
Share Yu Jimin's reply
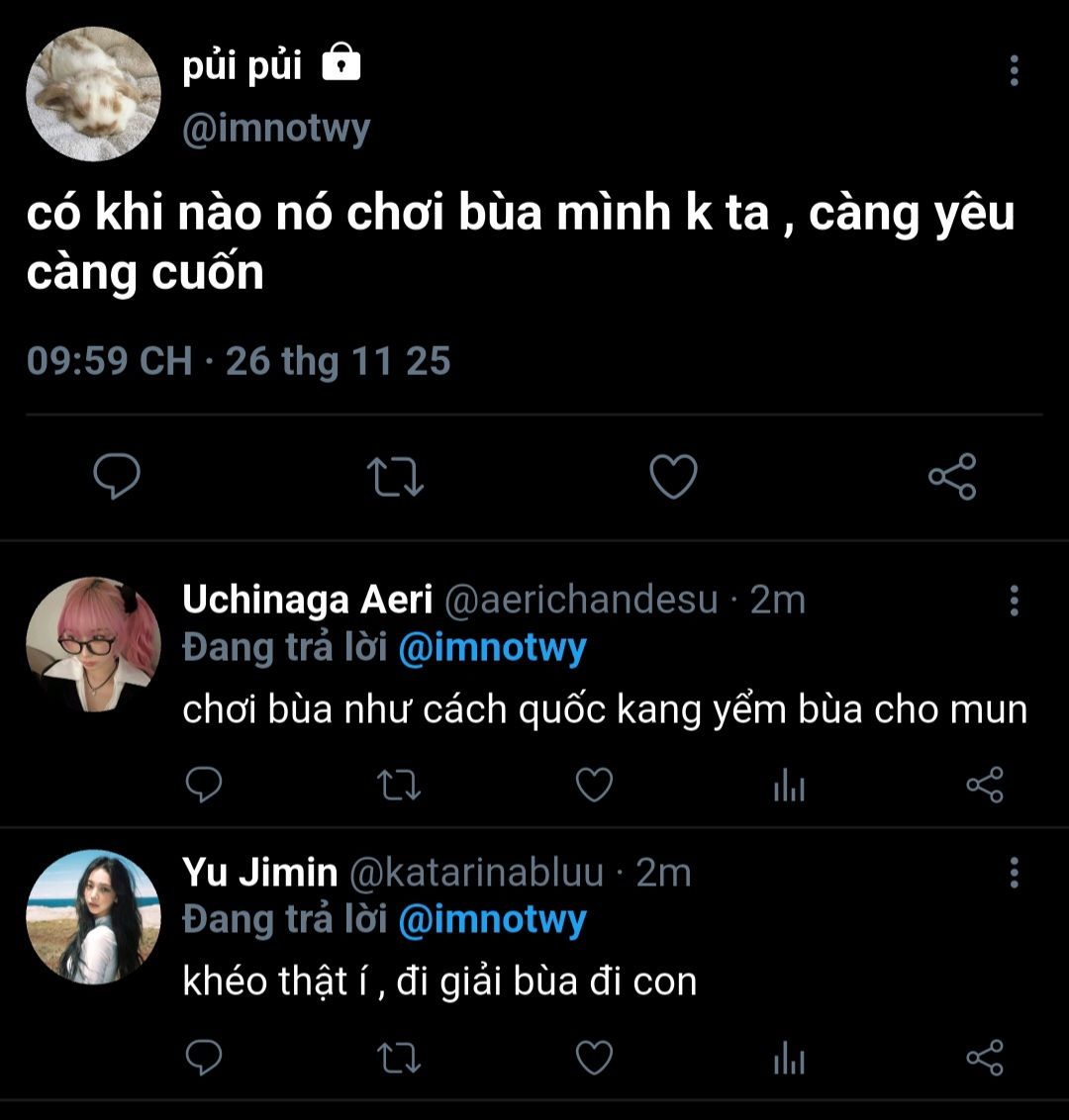[984, 1059]
